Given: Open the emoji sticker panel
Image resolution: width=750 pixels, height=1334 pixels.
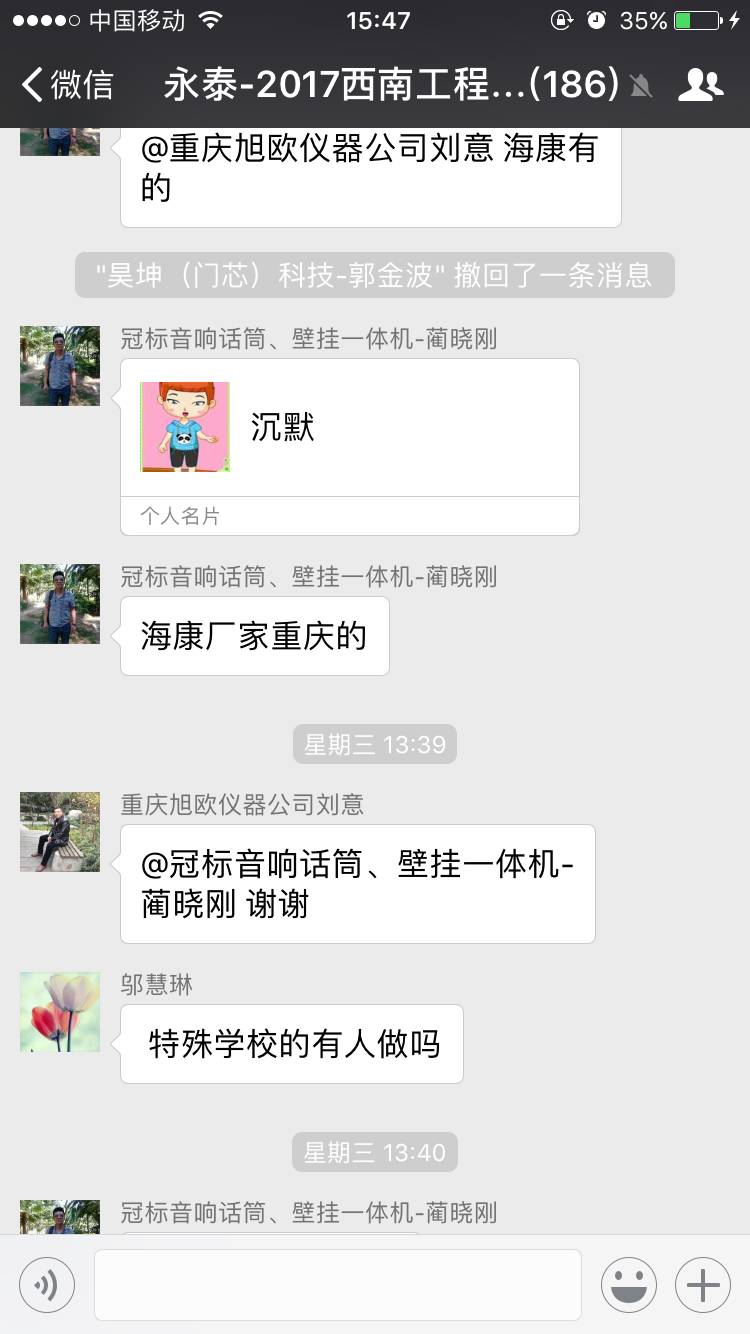Looking at the screenshot, I should pos(628,1284).
